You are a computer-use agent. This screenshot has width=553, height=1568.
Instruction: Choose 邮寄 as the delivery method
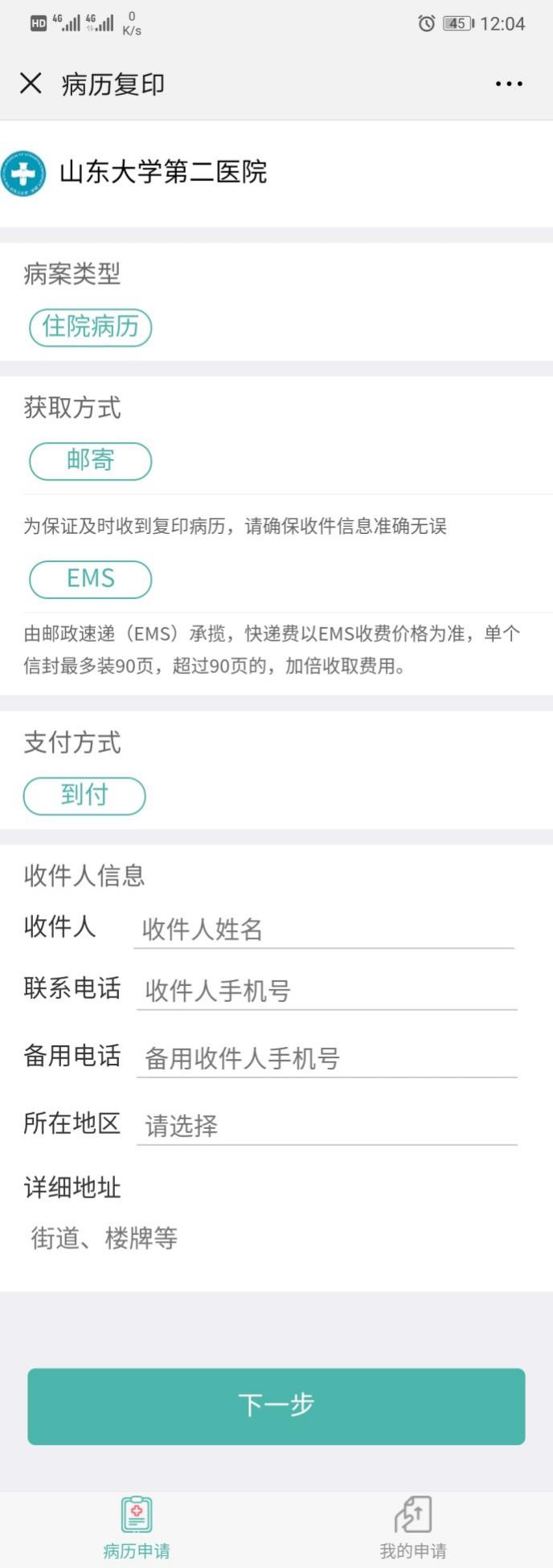coord(90,461)
